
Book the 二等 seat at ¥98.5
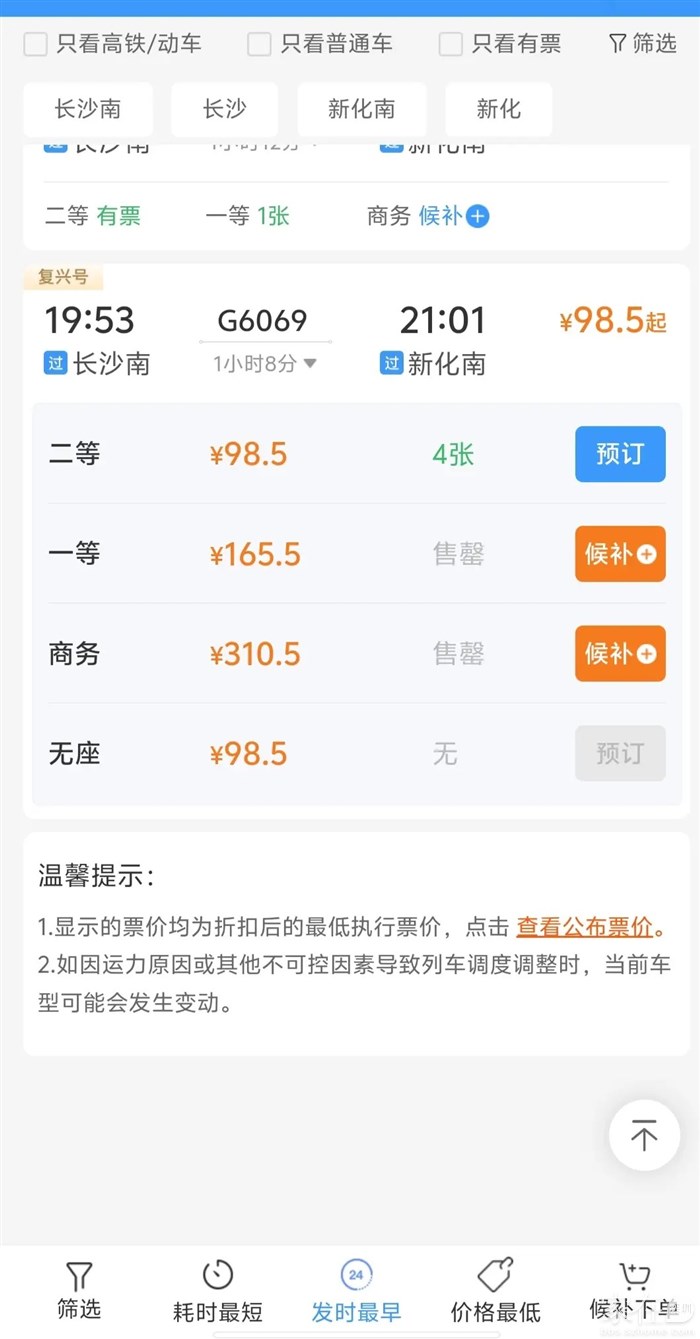[620, 454]
